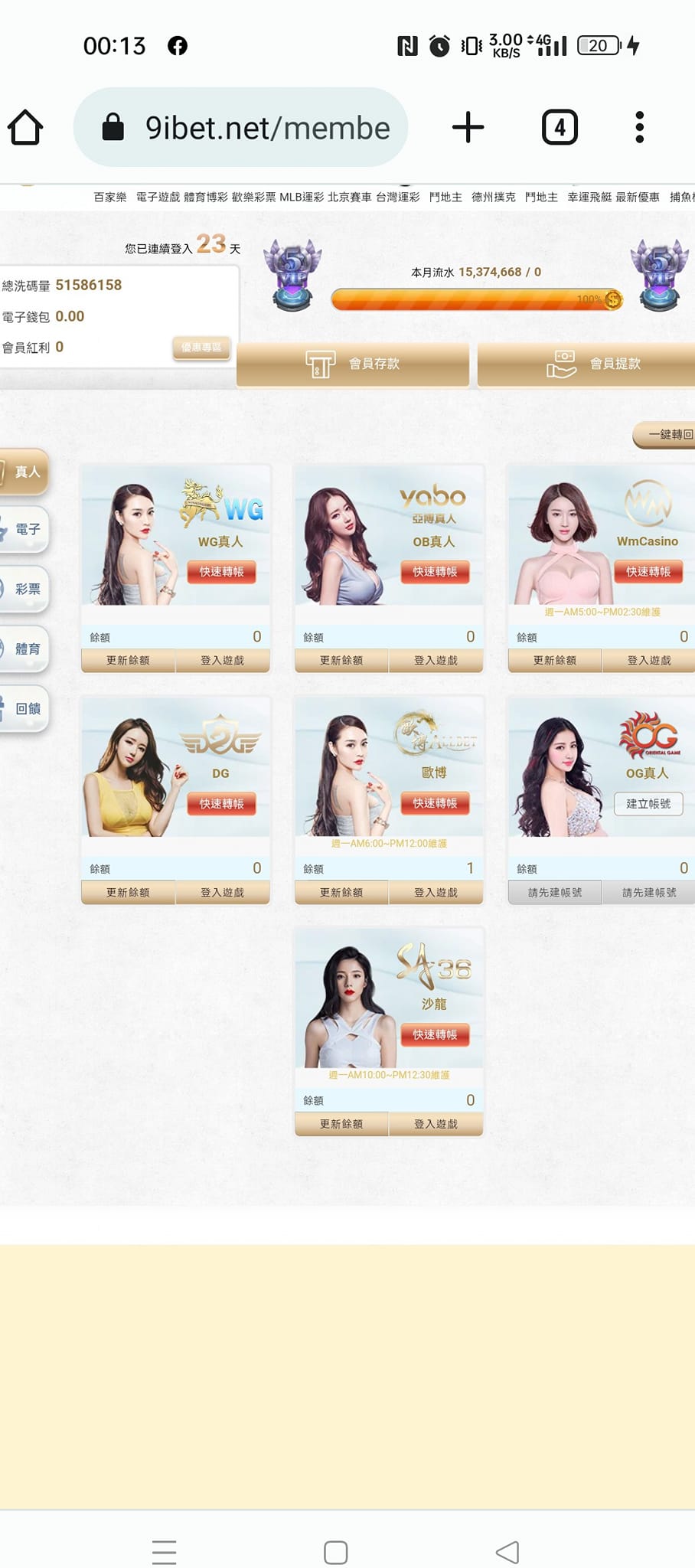Switch to the 電子 category tab

(x=24, y=529)
